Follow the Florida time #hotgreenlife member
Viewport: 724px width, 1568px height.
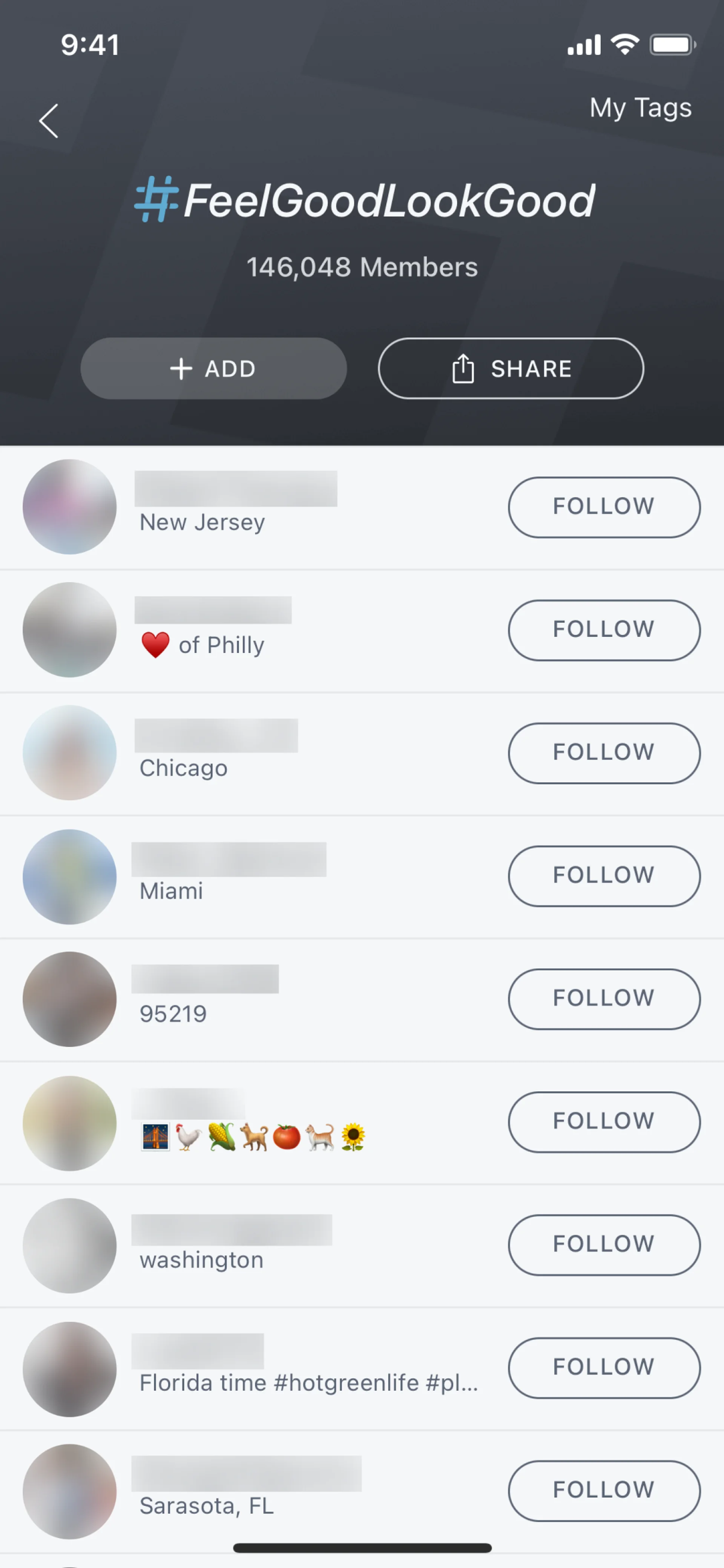604,1367
